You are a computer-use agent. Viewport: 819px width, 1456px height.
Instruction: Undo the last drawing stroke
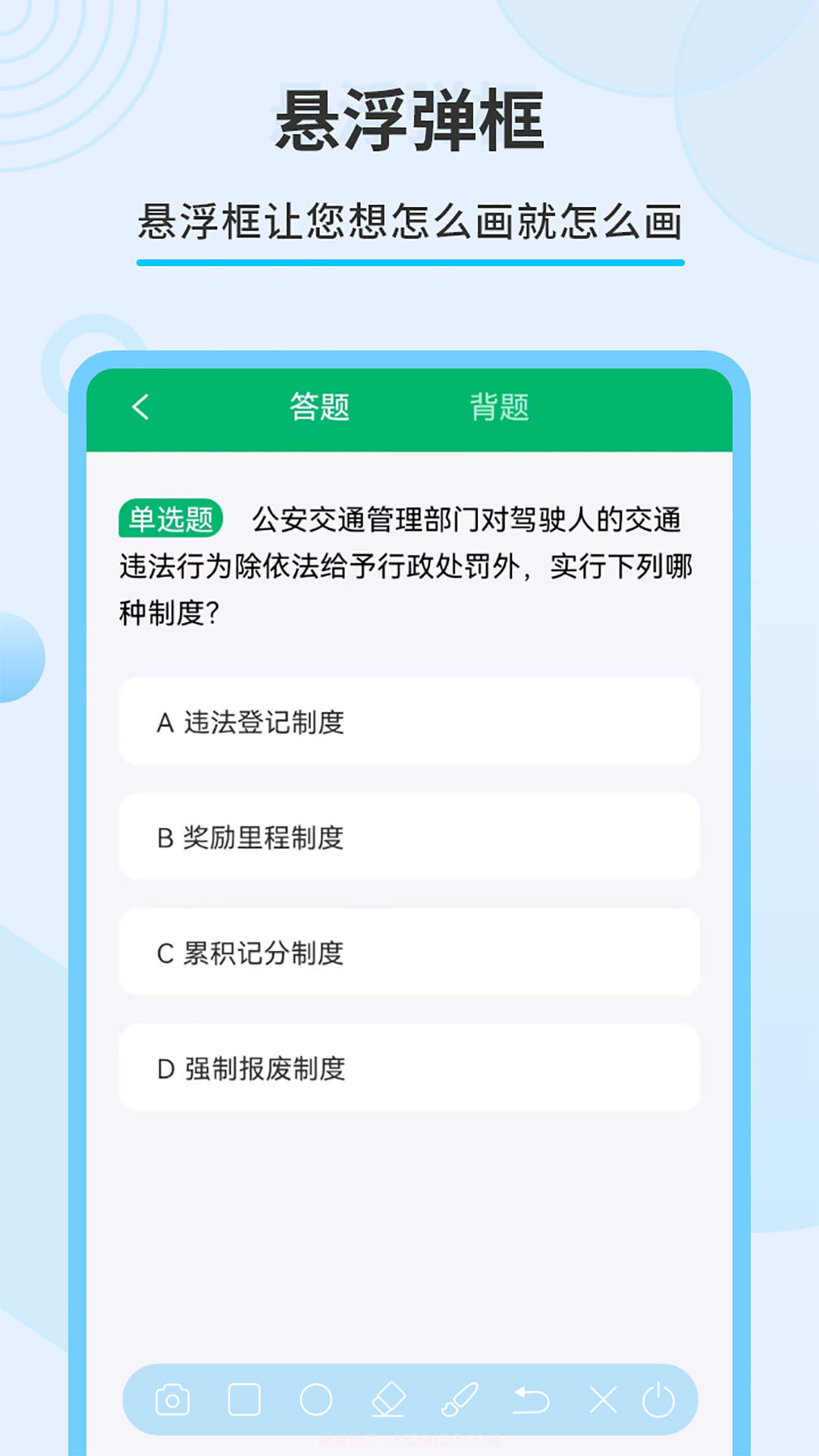tap(532, 1399)
